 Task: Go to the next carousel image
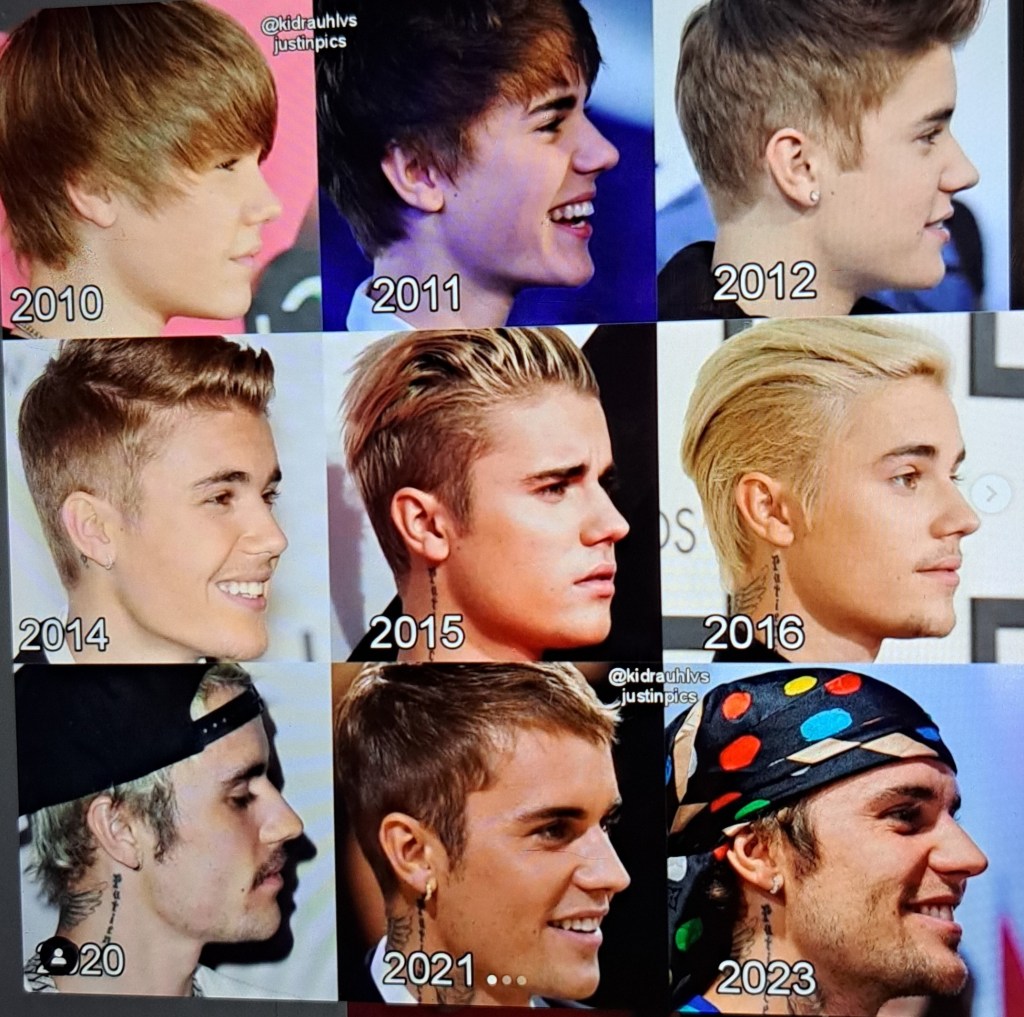click(x=991, y=493)
